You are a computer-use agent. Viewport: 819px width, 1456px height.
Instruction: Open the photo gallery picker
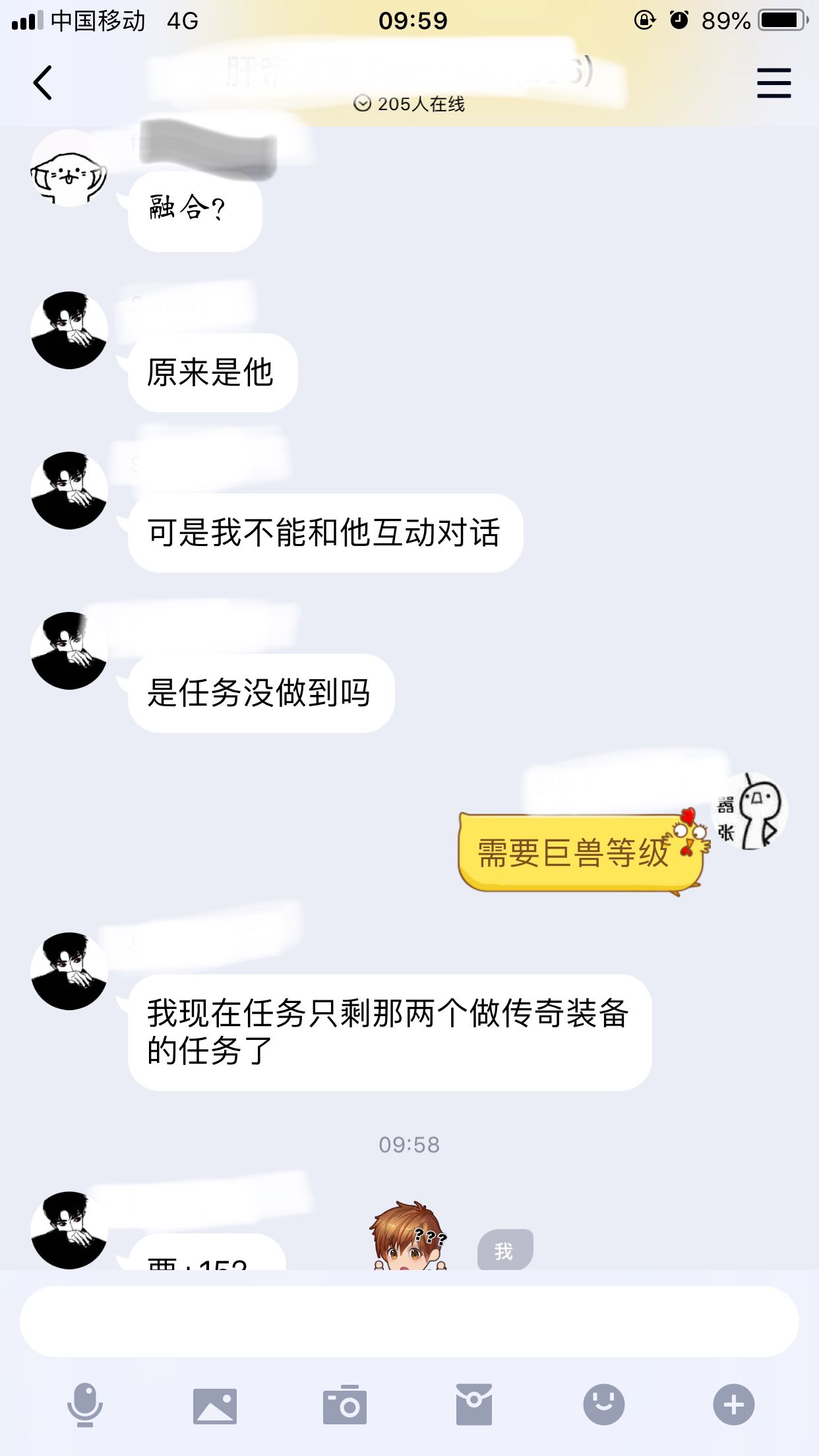tap(215, 1406)
